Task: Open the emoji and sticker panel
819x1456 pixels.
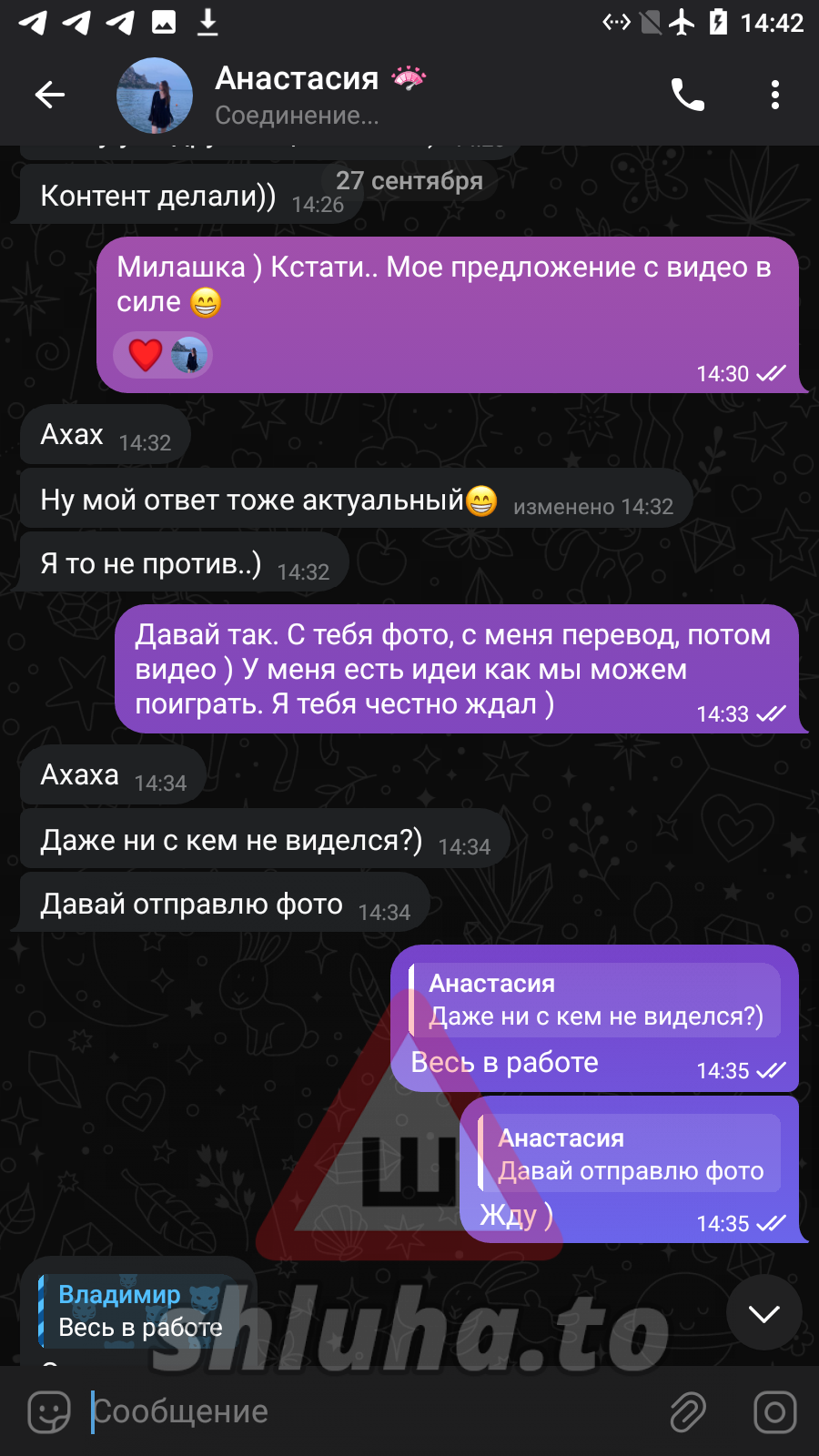Action: point(49,1412)
